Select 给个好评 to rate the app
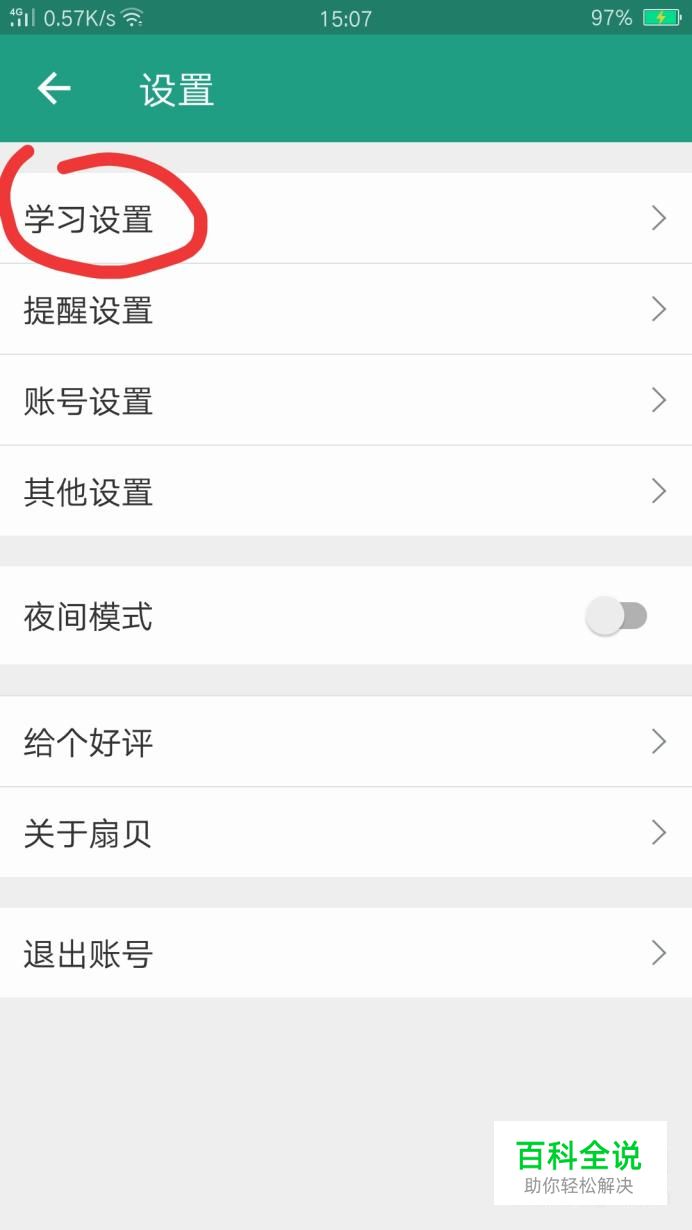 coord(346,741)
